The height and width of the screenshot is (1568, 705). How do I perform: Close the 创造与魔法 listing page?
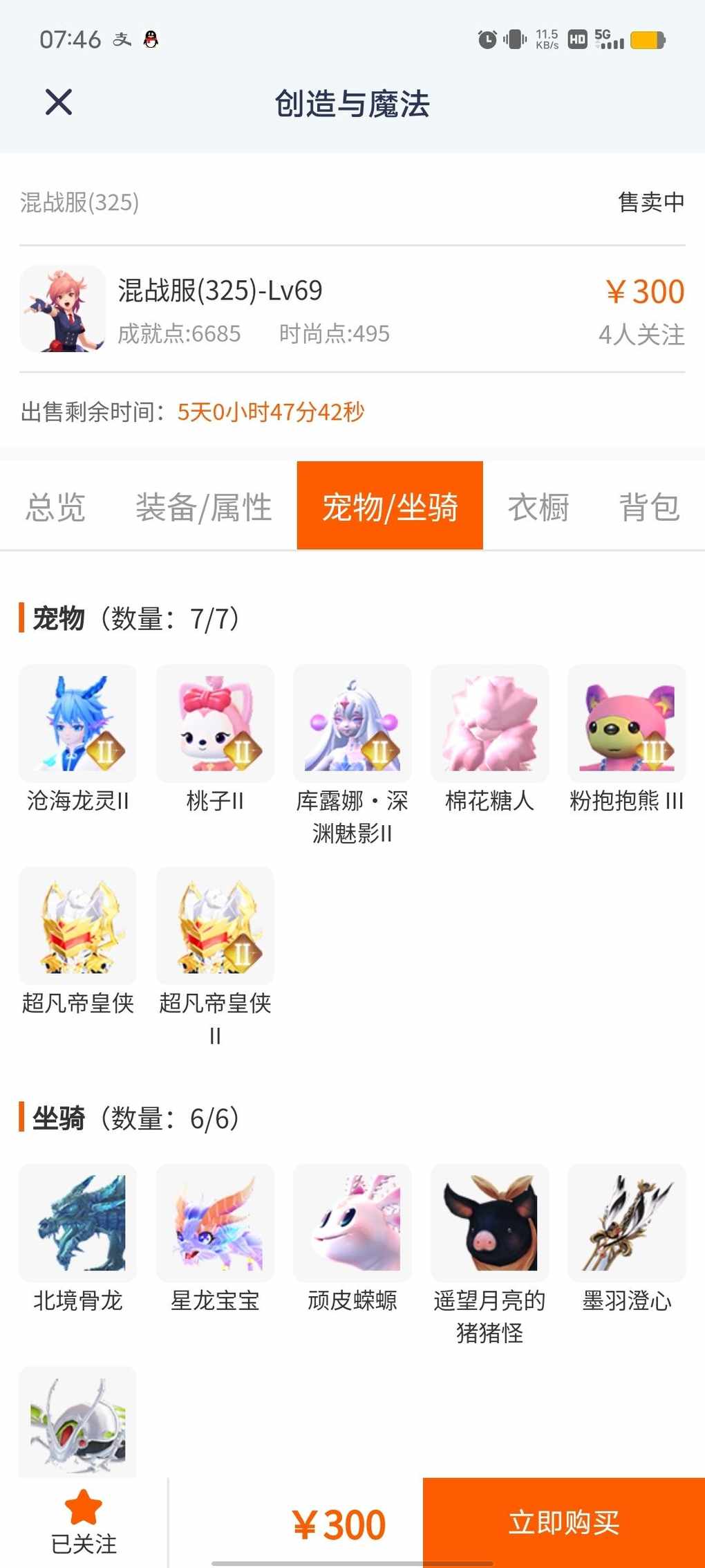pos(59,102)
